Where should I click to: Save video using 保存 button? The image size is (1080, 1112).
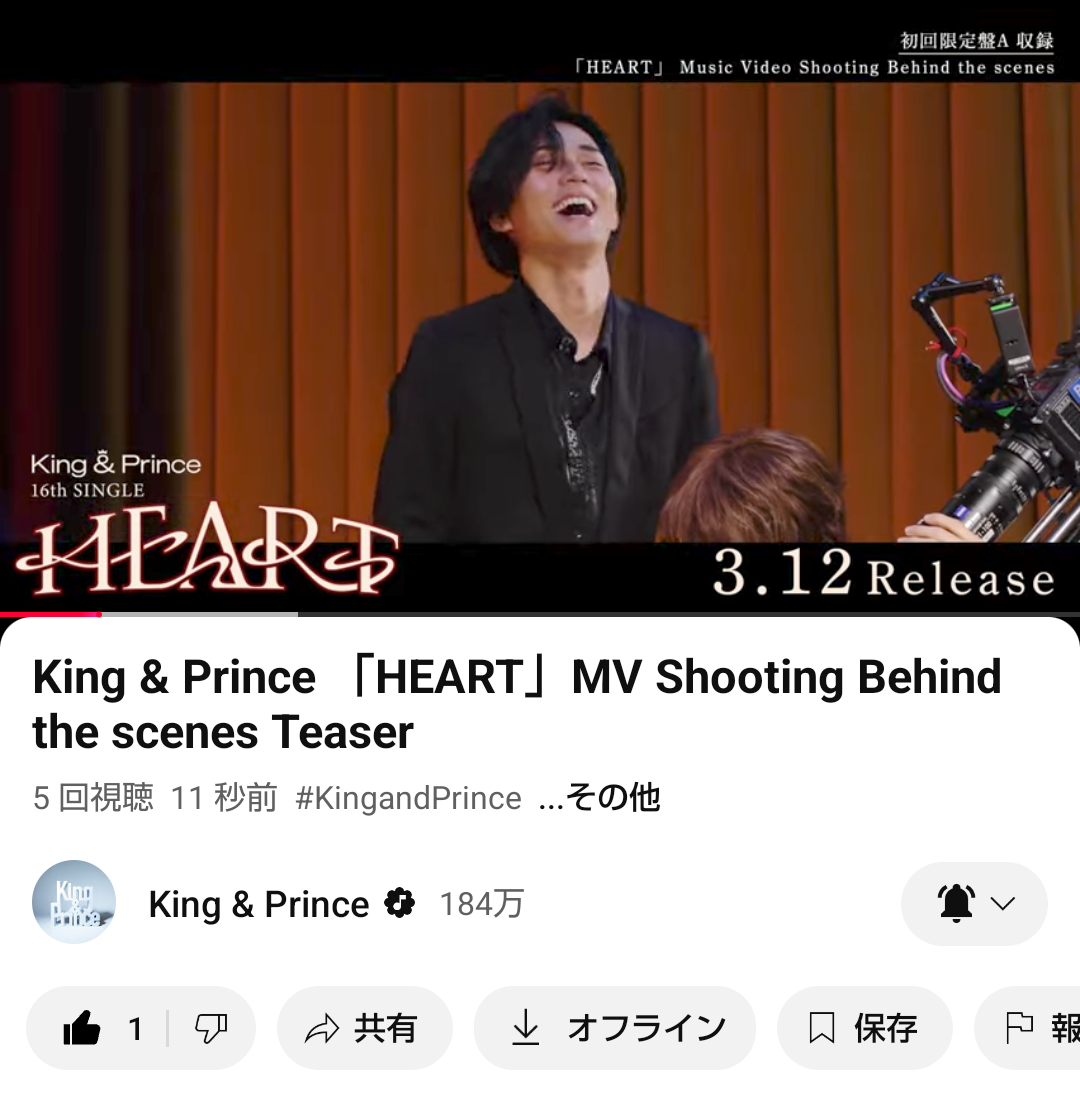(x=864, y=1028)
